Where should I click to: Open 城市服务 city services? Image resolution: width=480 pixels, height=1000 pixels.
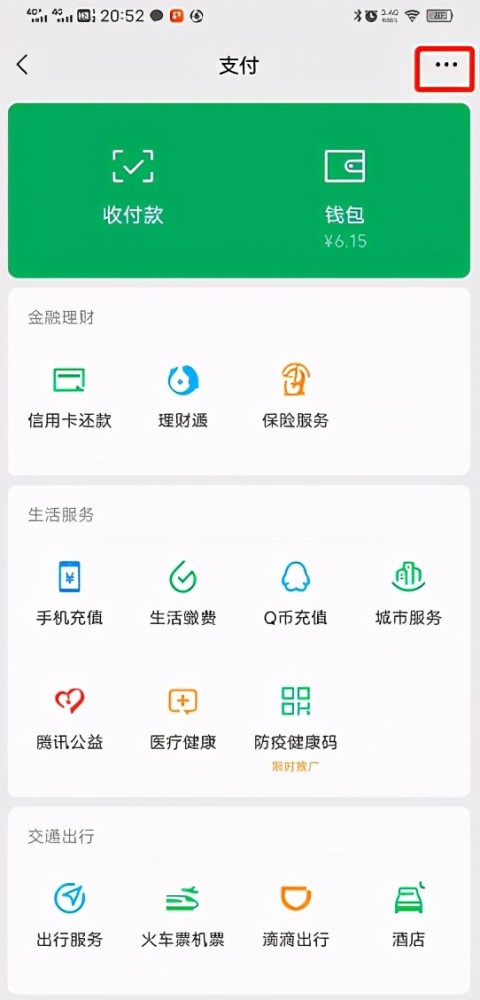(x=408, y=593)
